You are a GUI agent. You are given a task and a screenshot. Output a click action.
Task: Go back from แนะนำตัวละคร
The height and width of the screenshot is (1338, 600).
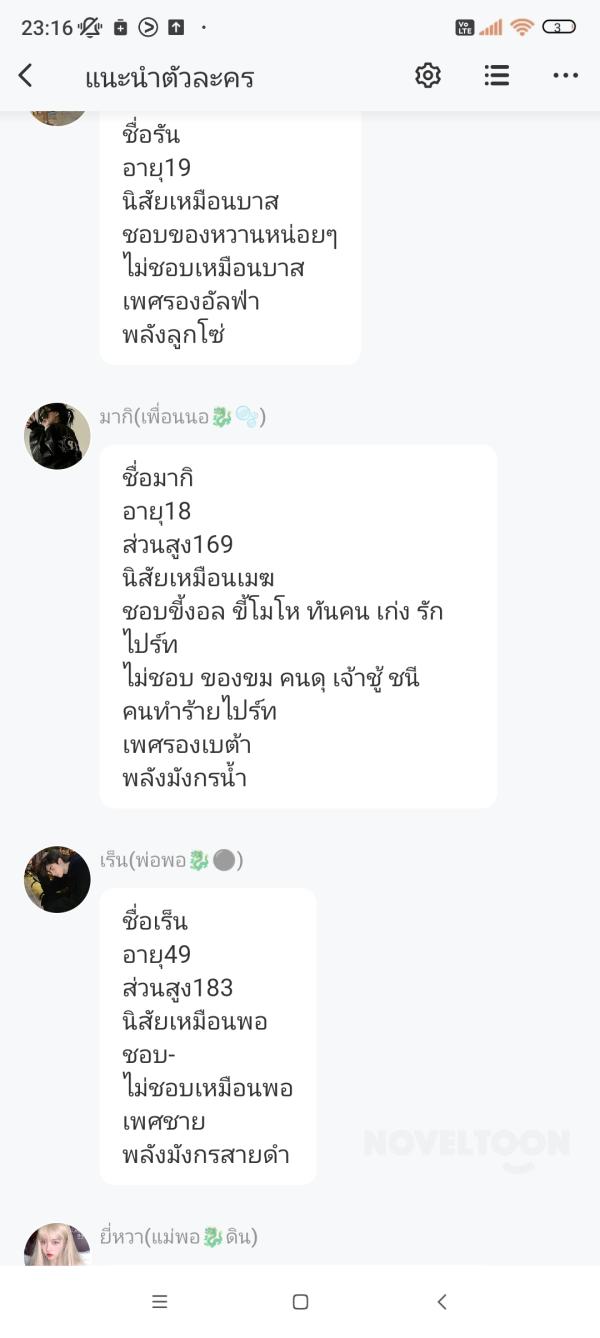[26, 75]
